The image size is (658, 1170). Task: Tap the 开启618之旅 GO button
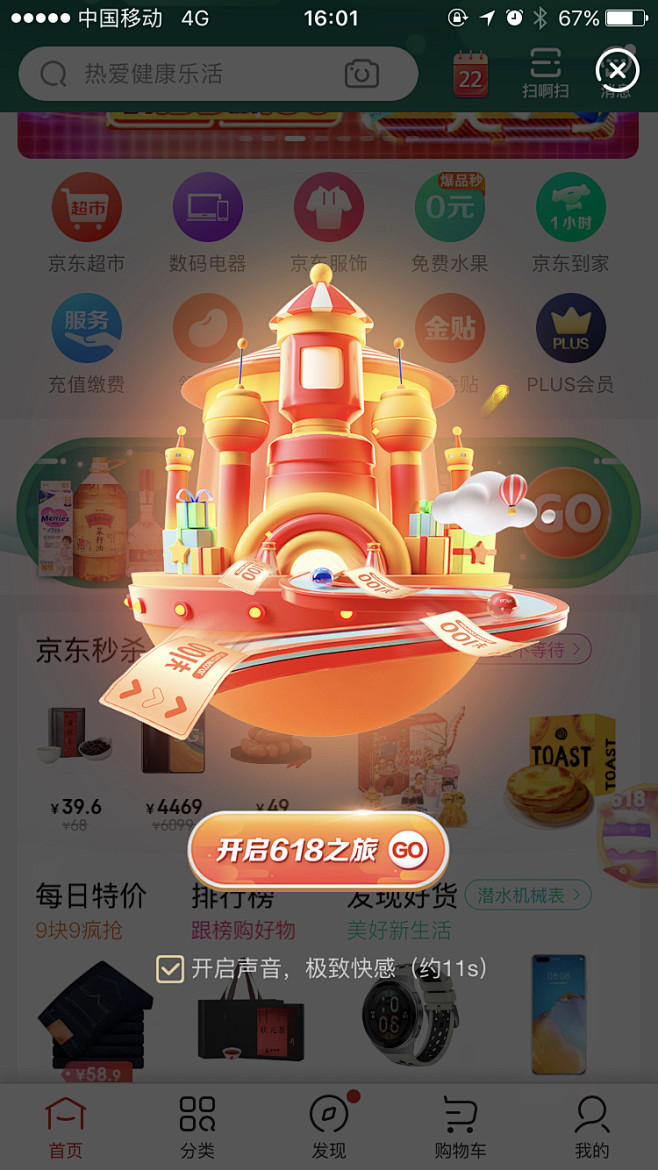(318, 851)
